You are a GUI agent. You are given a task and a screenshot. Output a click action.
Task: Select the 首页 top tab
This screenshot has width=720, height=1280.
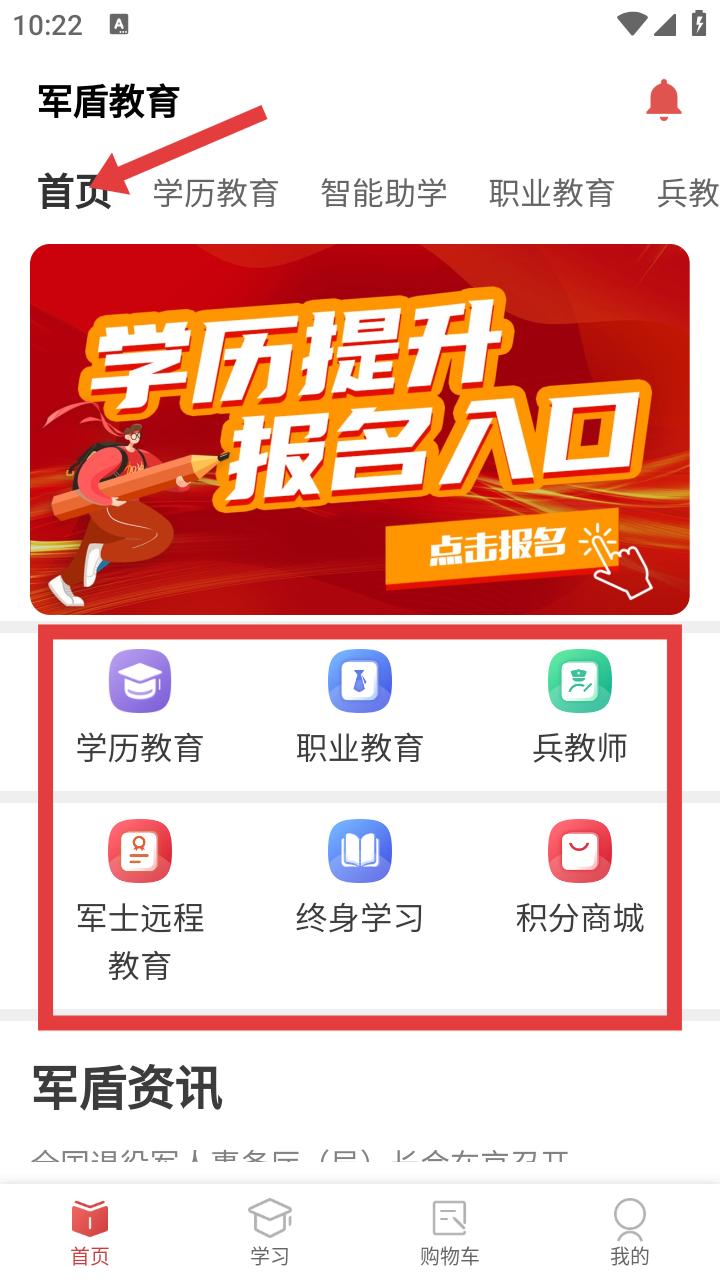coord(73,192)
